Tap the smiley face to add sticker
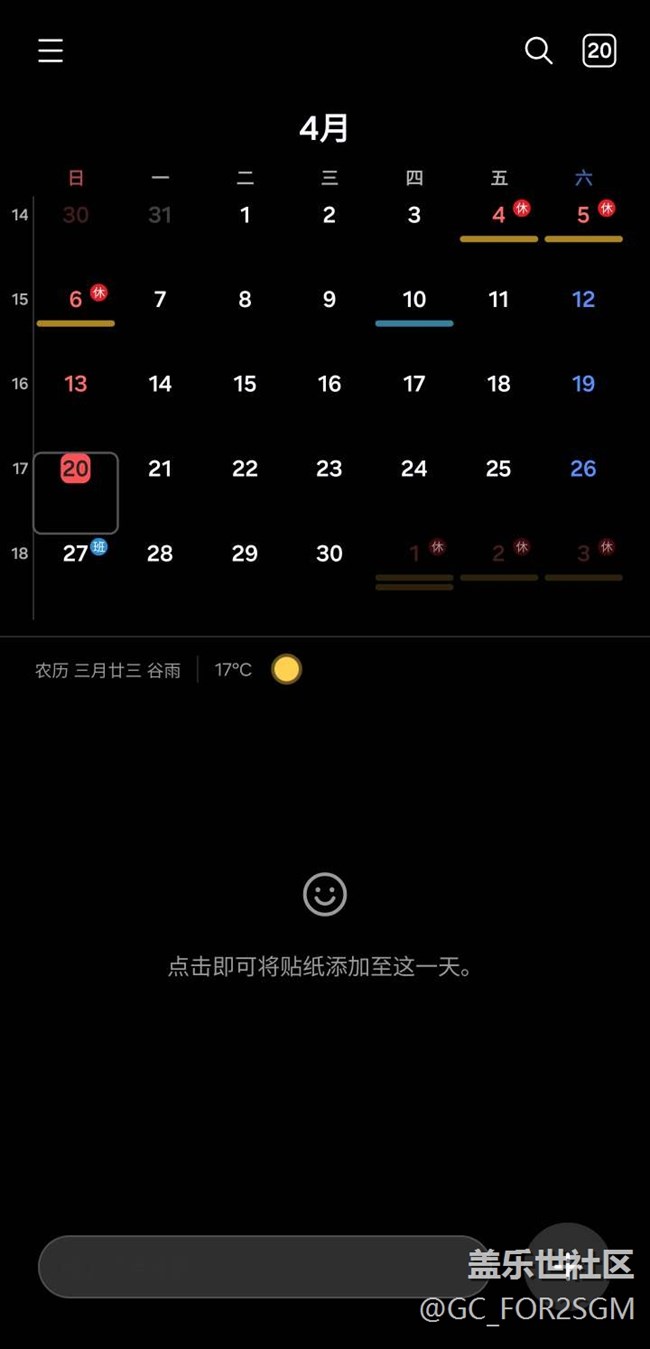 325,894
